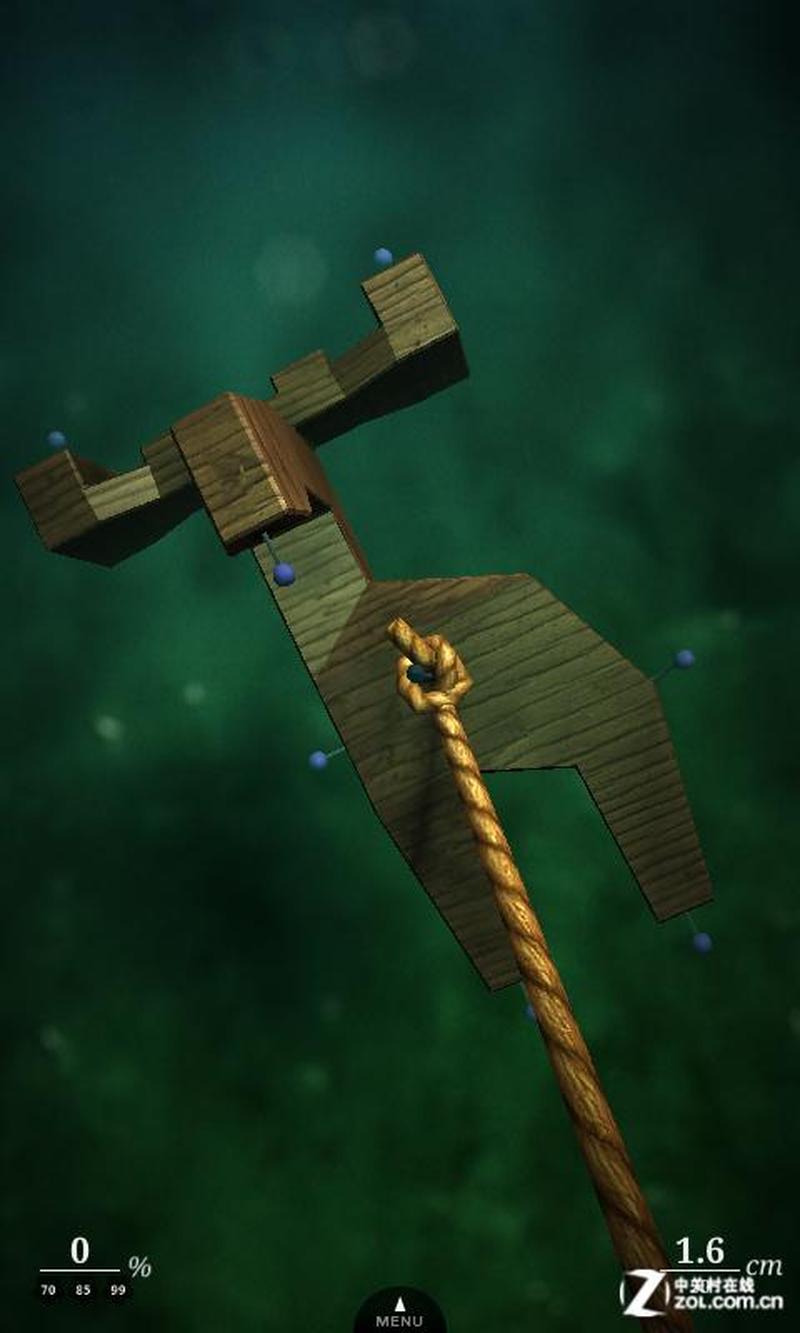The image size is (800, 1333).
Task: Open the MENU at the bottom
Action: [400, 1314]
